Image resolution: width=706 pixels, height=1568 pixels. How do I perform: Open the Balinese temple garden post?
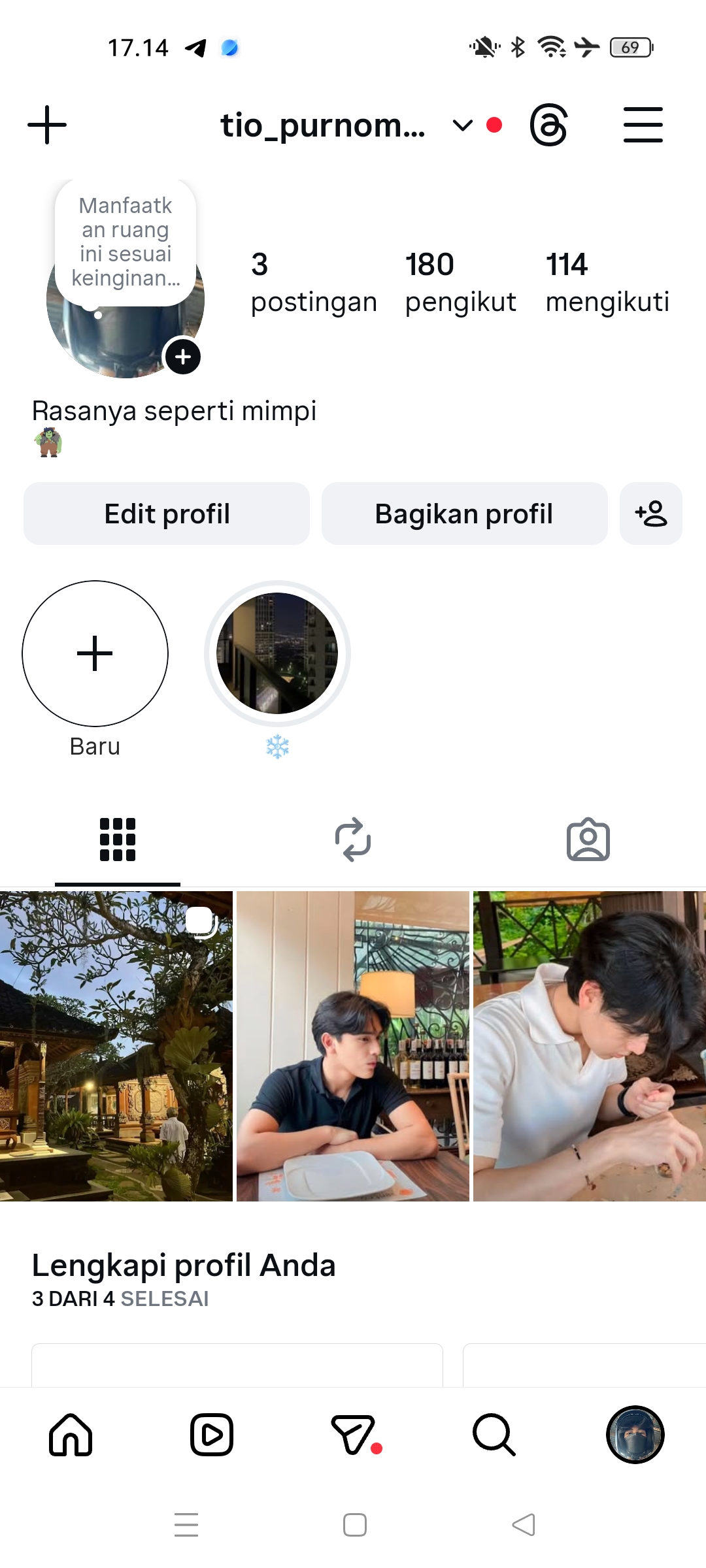tap(116, 1045)
